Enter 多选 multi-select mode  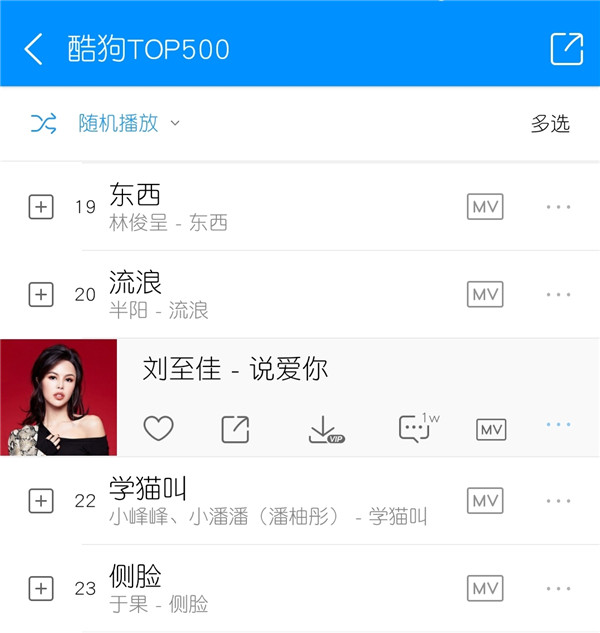click(x=549, y=123)
